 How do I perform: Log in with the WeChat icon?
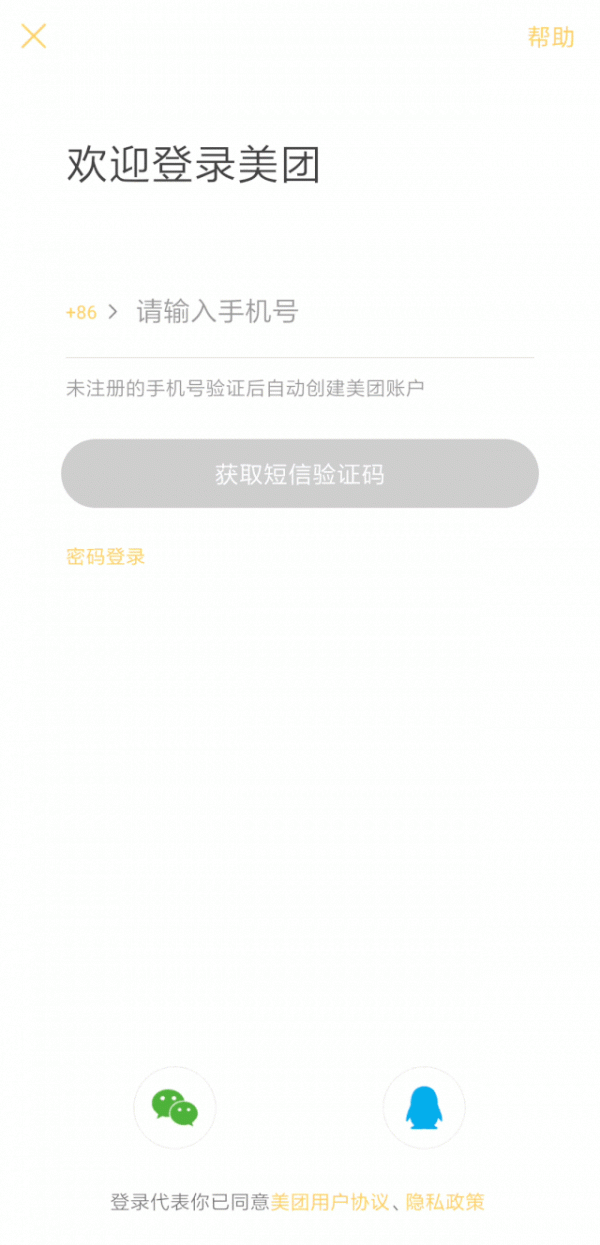[x=175, y=1107]
